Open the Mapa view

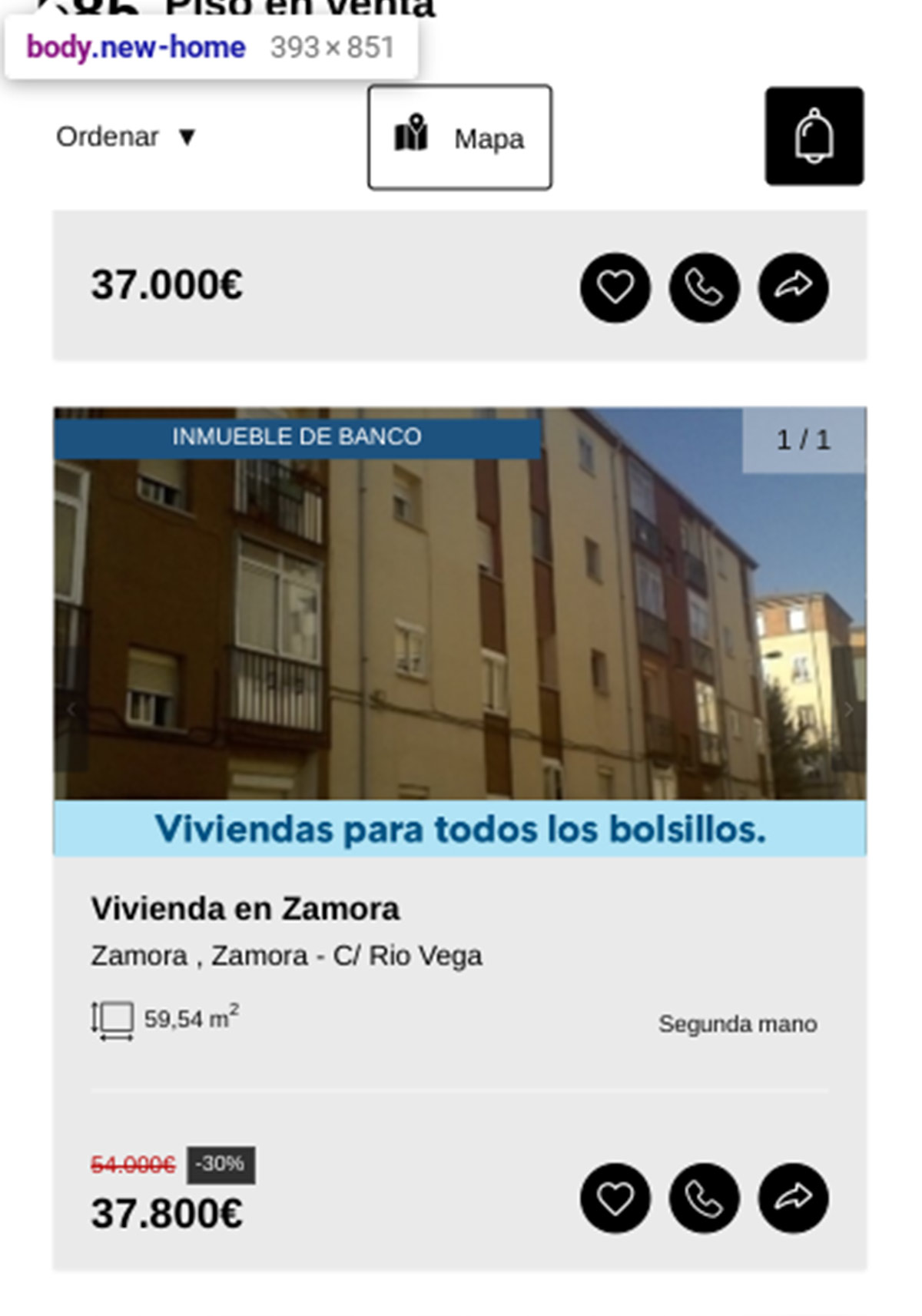459,137
